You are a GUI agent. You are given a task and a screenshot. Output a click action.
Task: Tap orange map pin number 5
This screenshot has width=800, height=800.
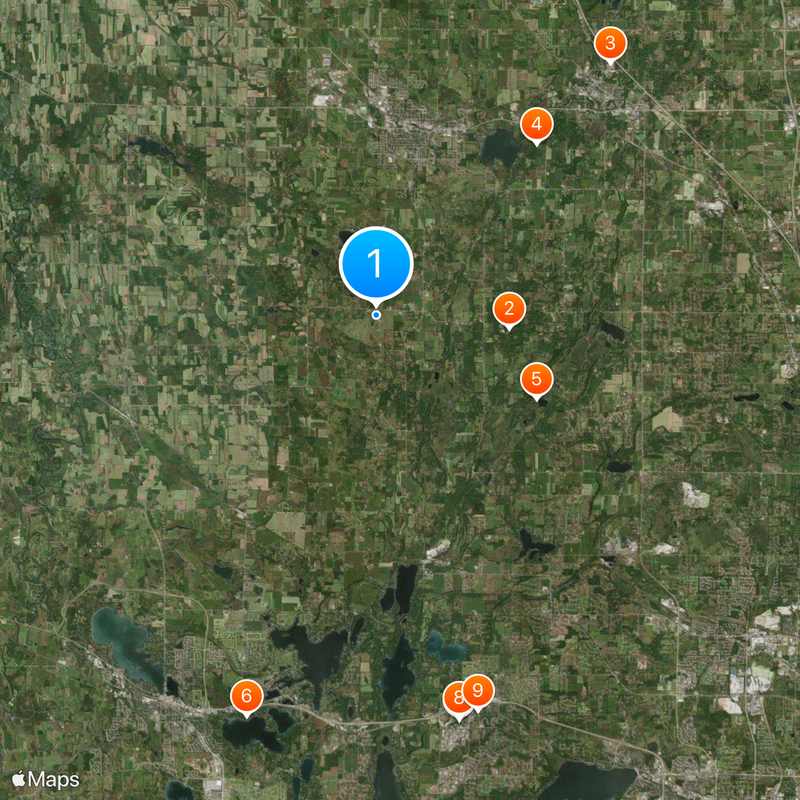537,378
